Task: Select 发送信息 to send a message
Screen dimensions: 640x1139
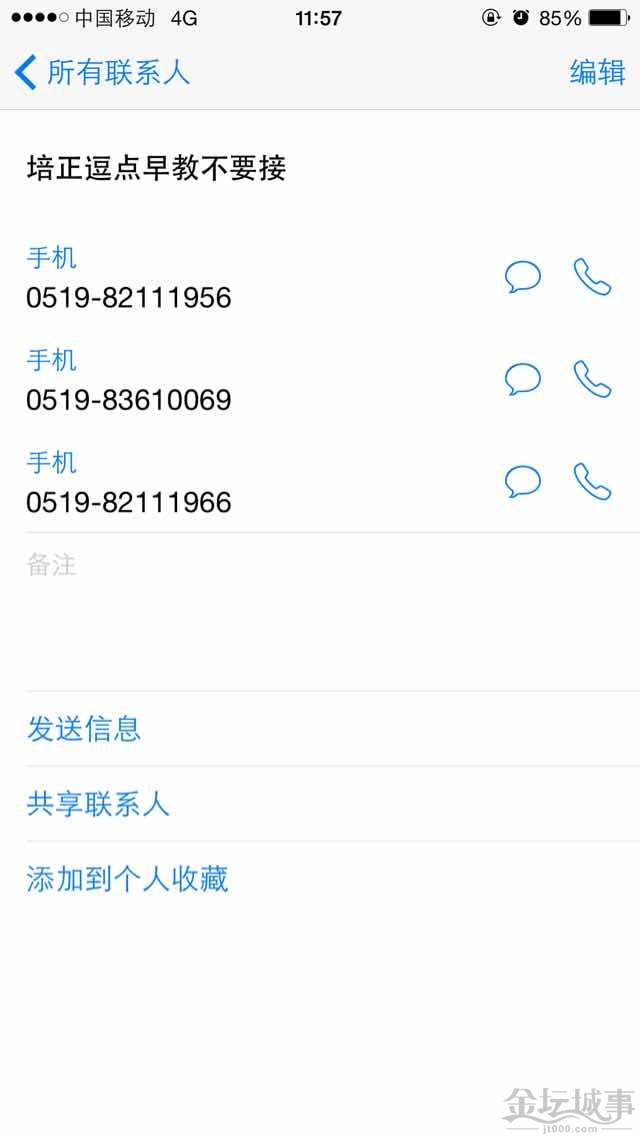Action: 84,729
